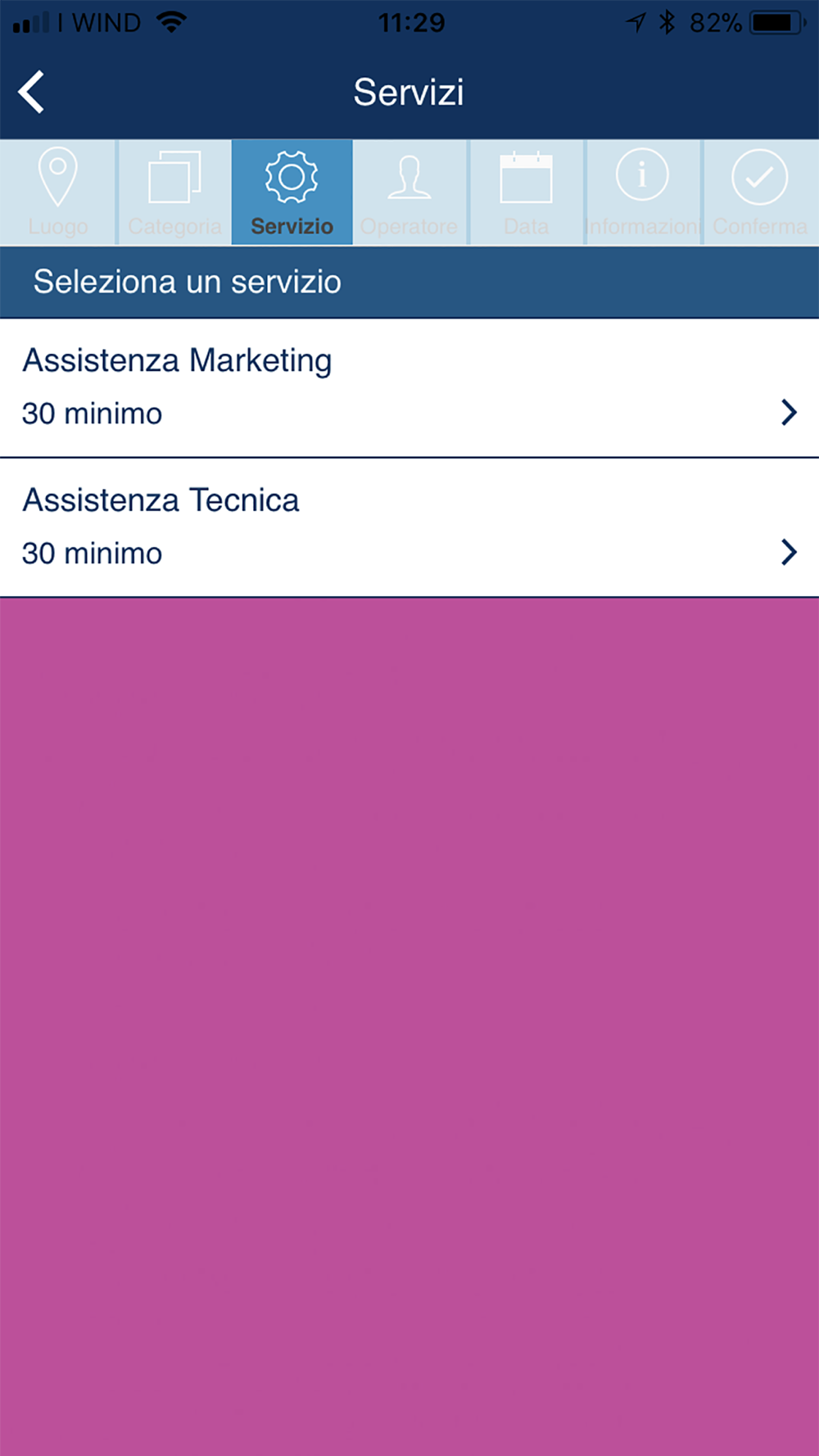Jump to the Data step tab
819x1456 pixels.
(527, 192)
